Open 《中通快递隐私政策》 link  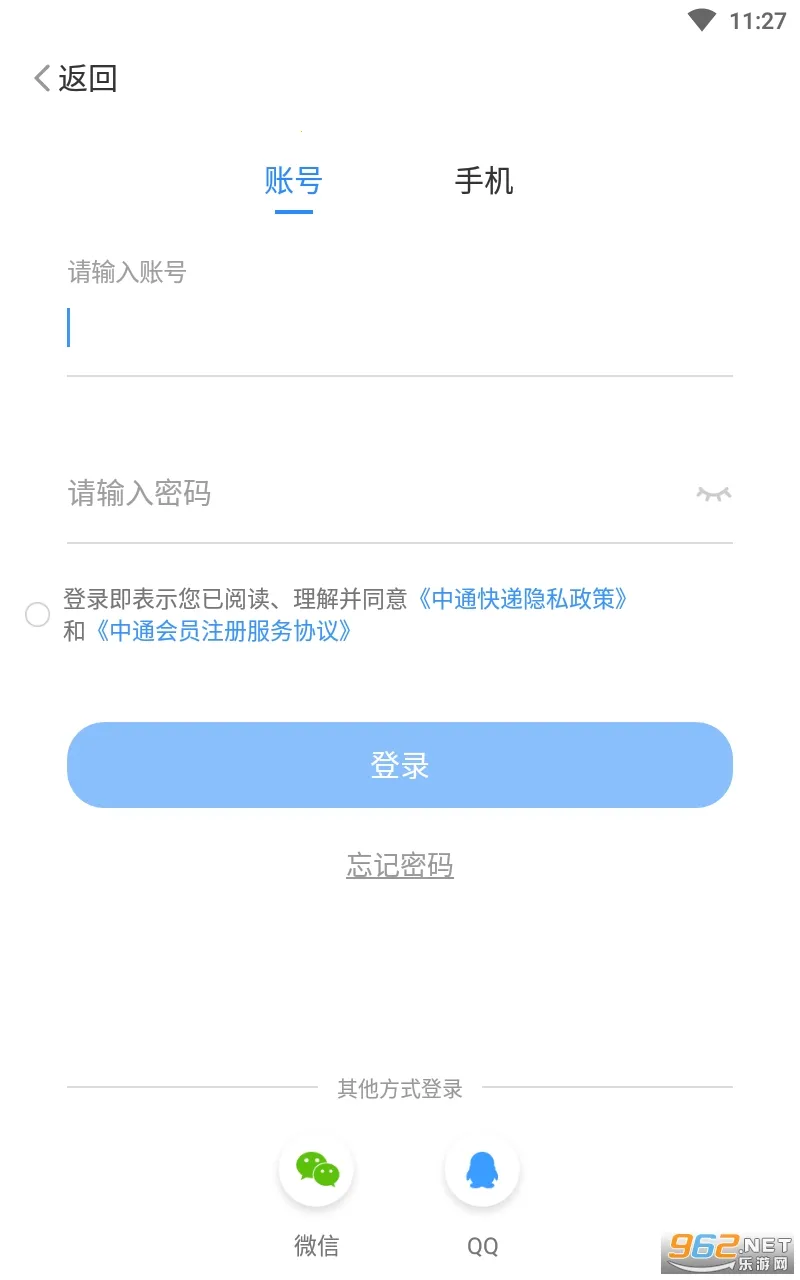coord(524,599)
